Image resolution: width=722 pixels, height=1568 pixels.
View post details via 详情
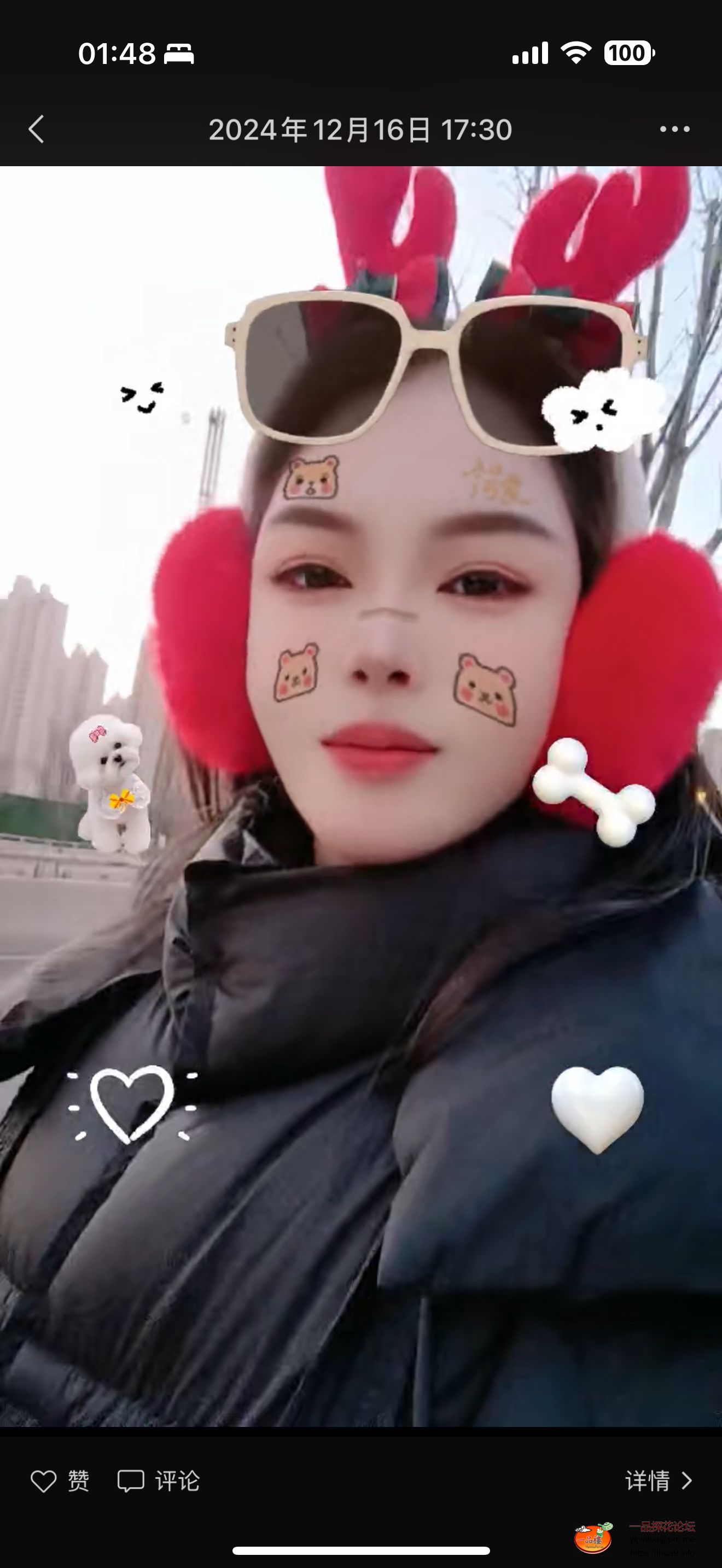tap(659, 1481)
